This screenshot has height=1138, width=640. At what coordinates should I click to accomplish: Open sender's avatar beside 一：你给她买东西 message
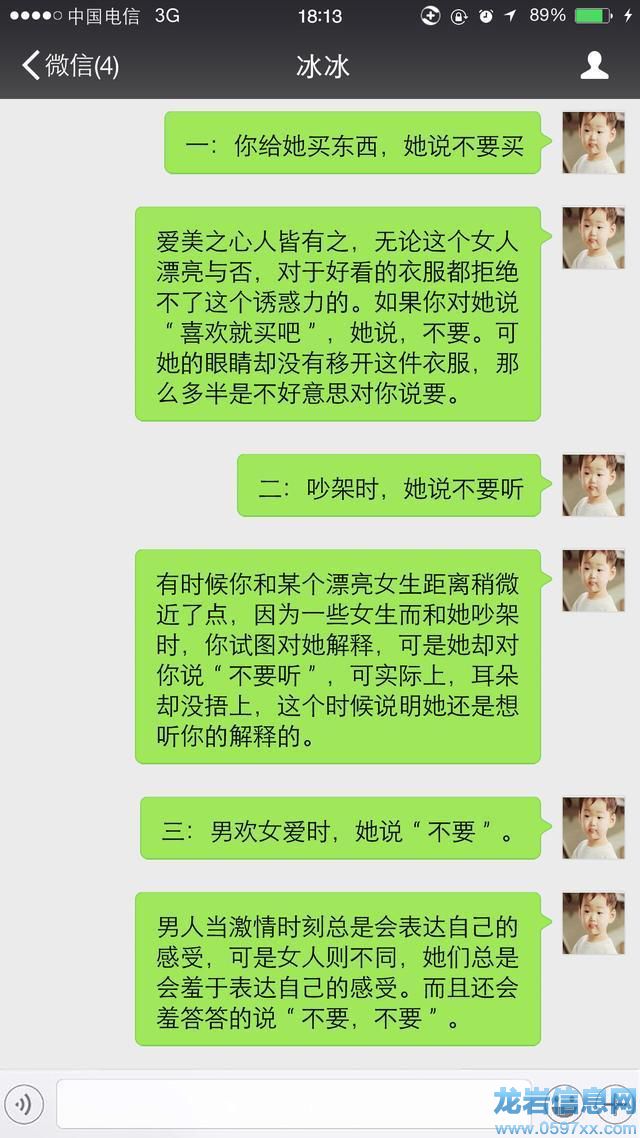pos(593,143)
